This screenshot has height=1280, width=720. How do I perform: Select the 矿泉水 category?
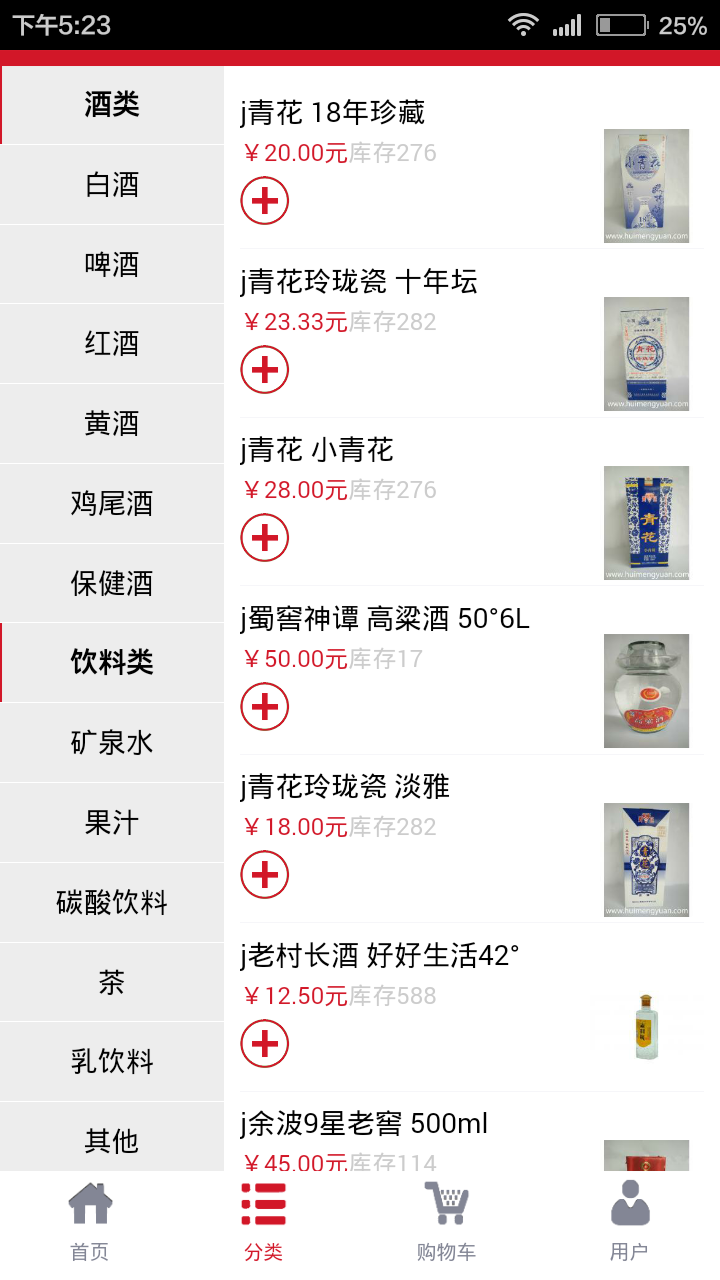point(112,743)
